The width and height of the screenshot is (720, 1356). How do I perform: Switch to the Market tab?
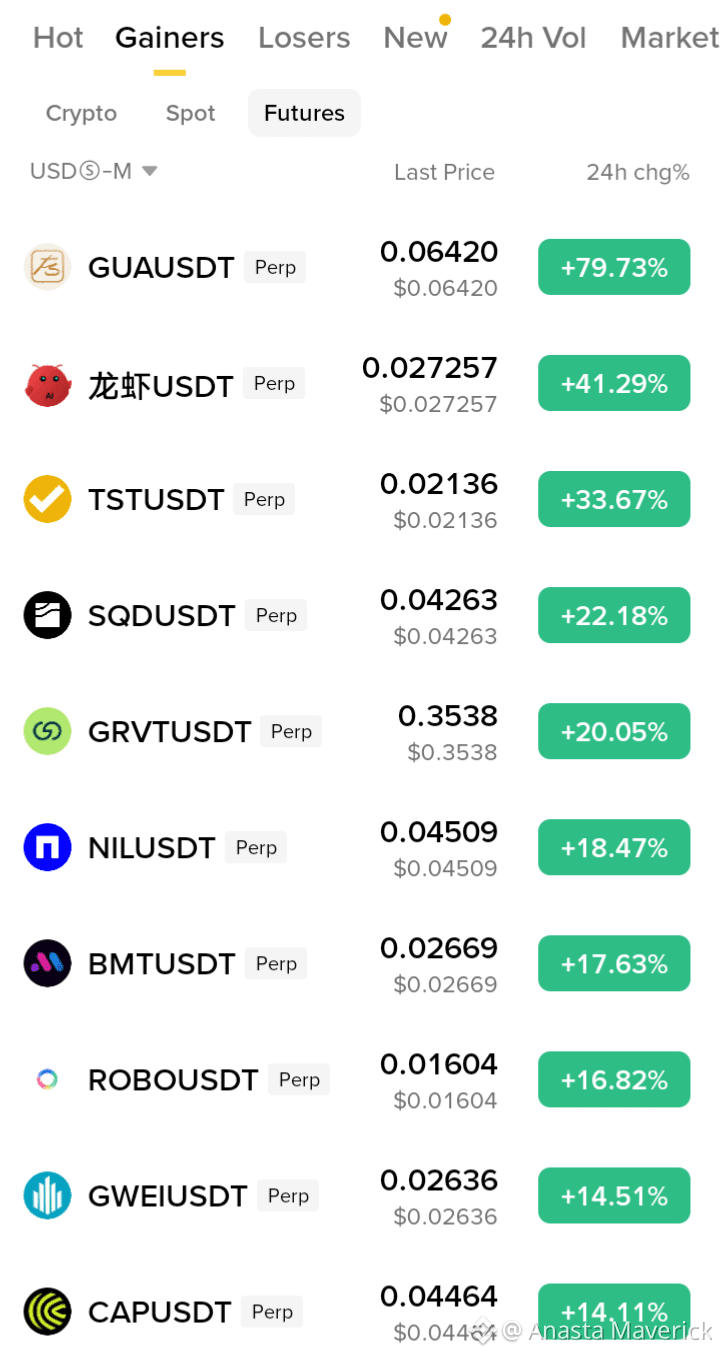point(669,38)
